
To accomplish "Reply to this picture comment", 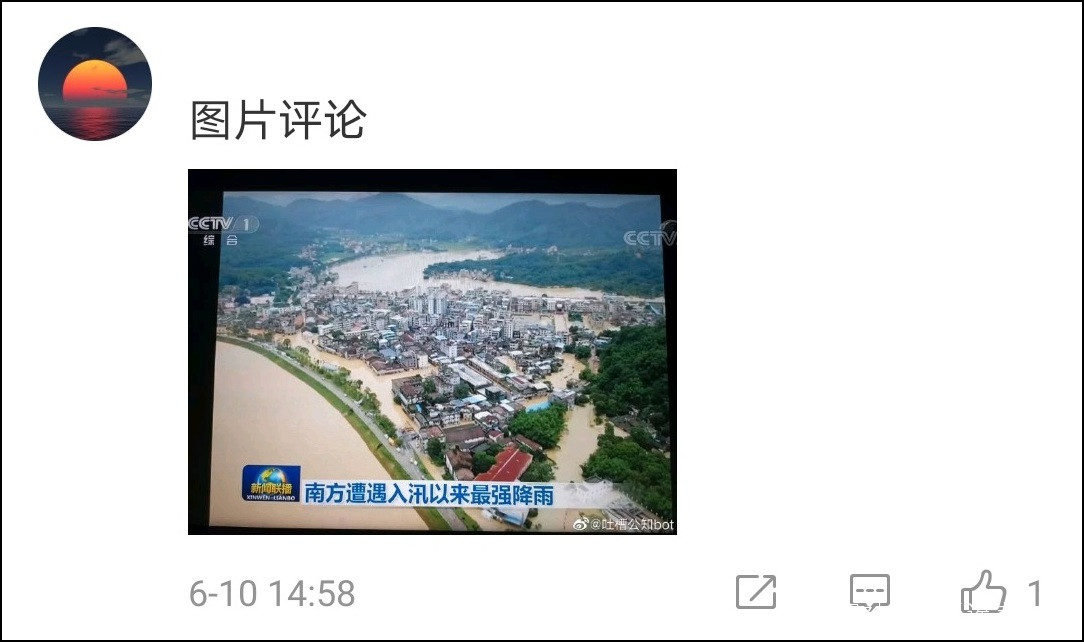I will pyautogui.click(x=869, y=592).
